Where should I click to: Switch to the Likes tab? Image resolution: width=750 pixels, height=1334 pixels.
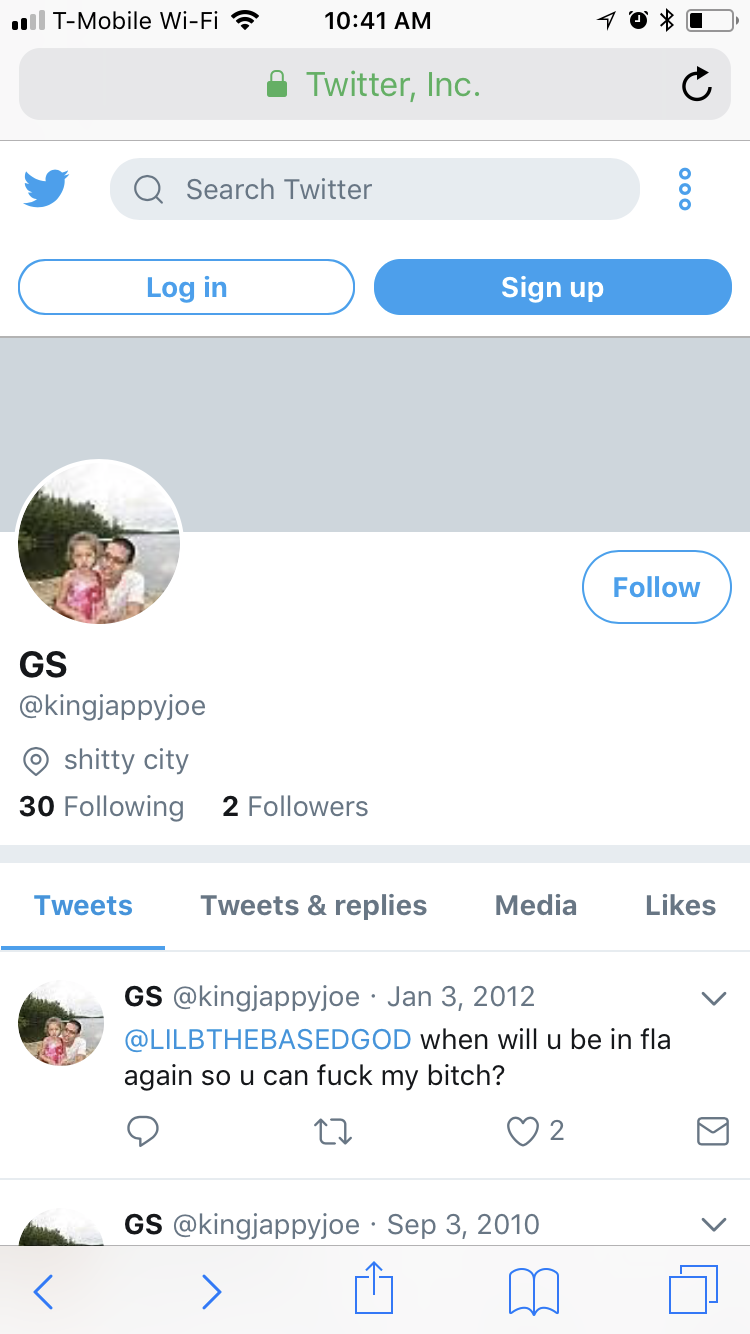click(x=680, y=905)
